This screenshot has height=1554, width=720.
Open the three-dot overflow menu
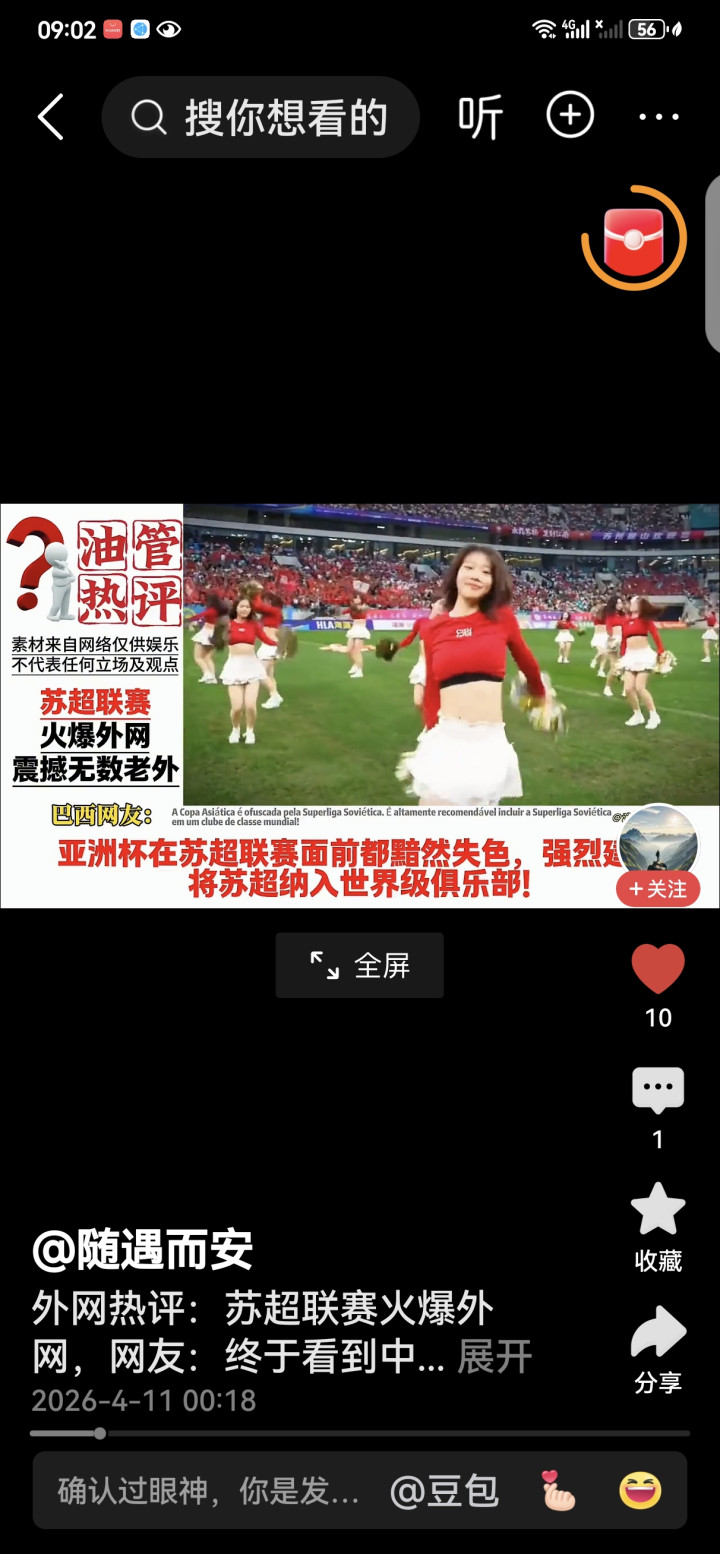[x=659, y=118]
